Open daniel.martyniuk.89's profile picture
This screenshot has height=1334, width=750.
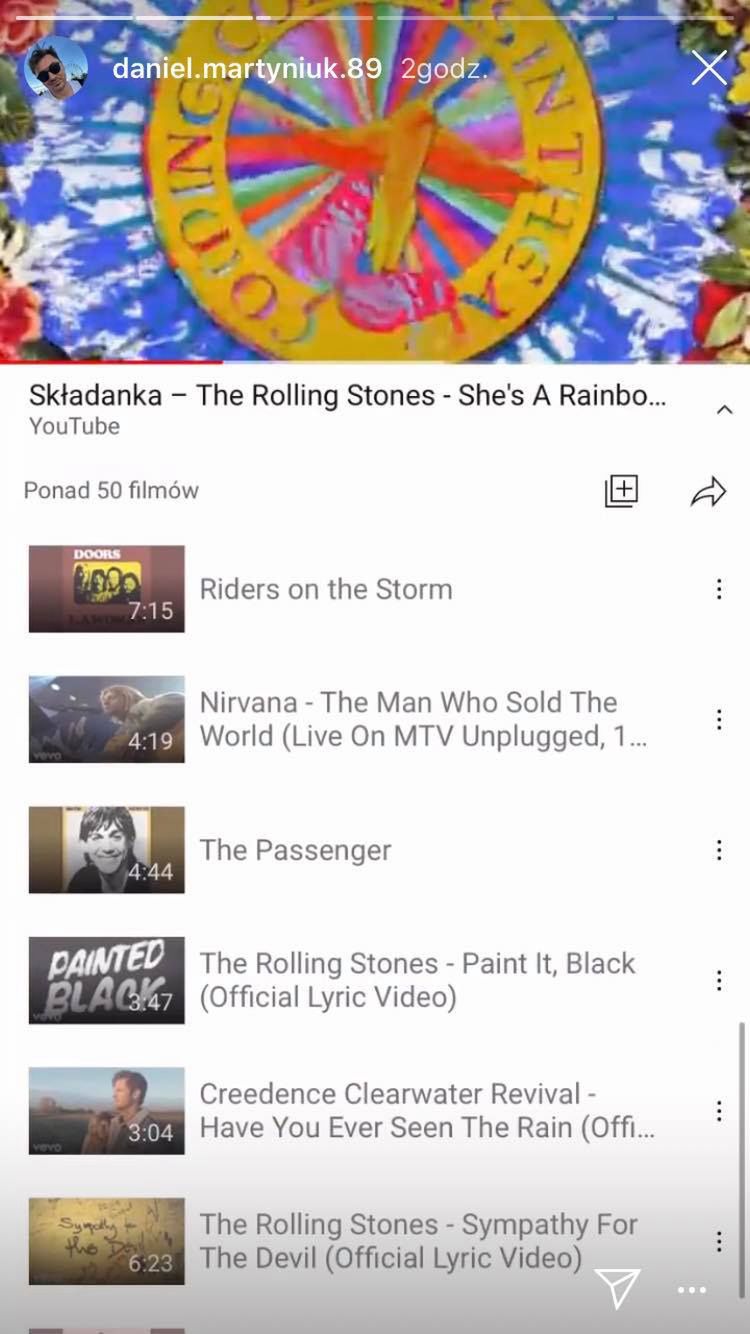click(x=55, y=69)
